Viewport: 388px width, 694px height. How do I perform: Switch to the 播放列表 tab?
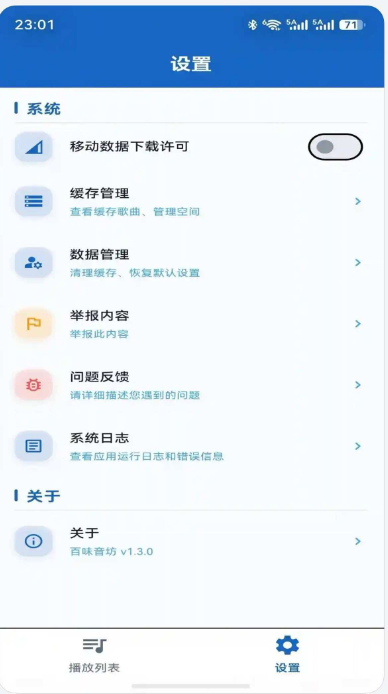[x=94, y=655]
